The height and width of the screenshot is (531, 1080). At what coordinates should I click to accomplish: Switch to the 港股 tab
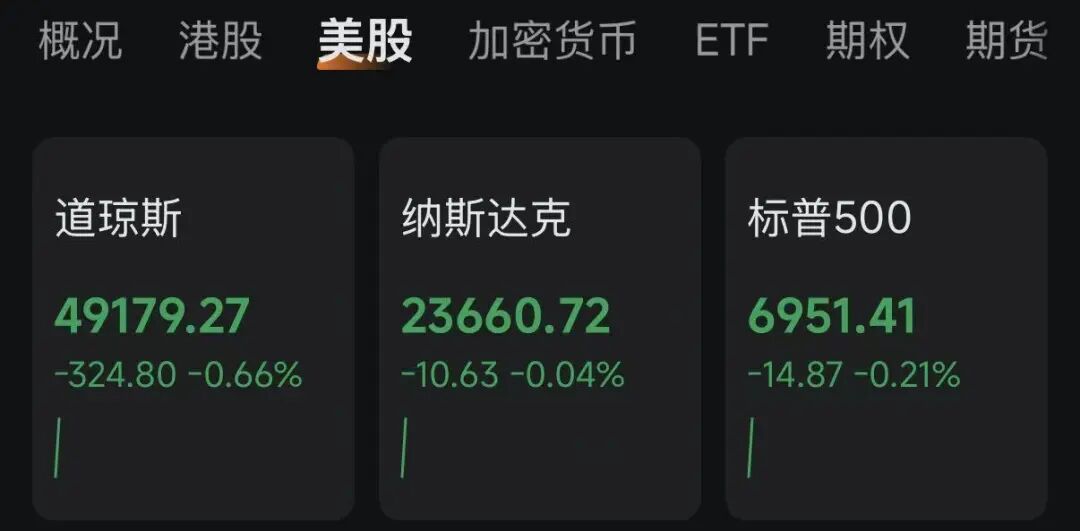220,41
